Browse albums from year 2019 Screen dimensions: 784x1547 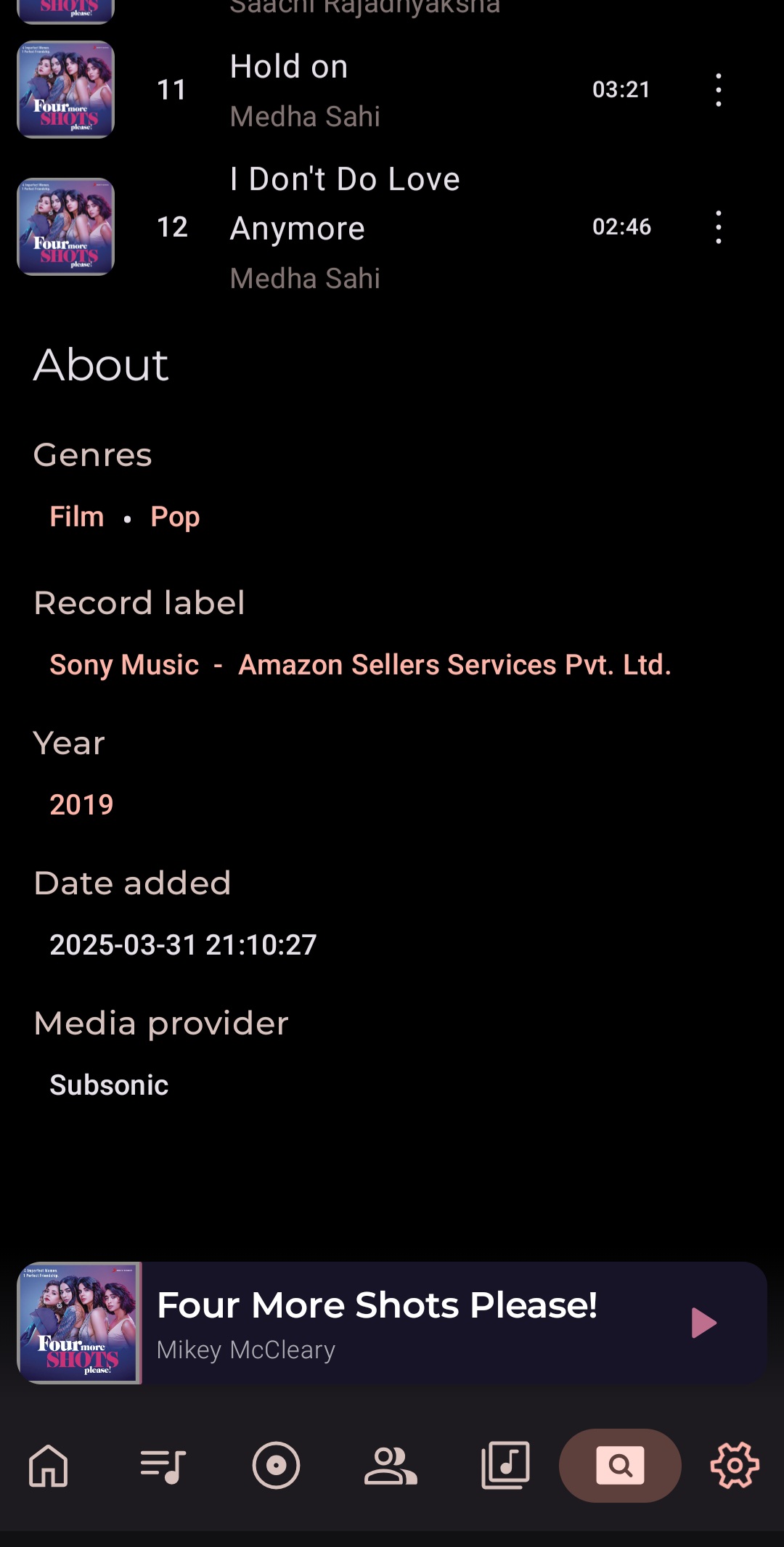[81, 805]
